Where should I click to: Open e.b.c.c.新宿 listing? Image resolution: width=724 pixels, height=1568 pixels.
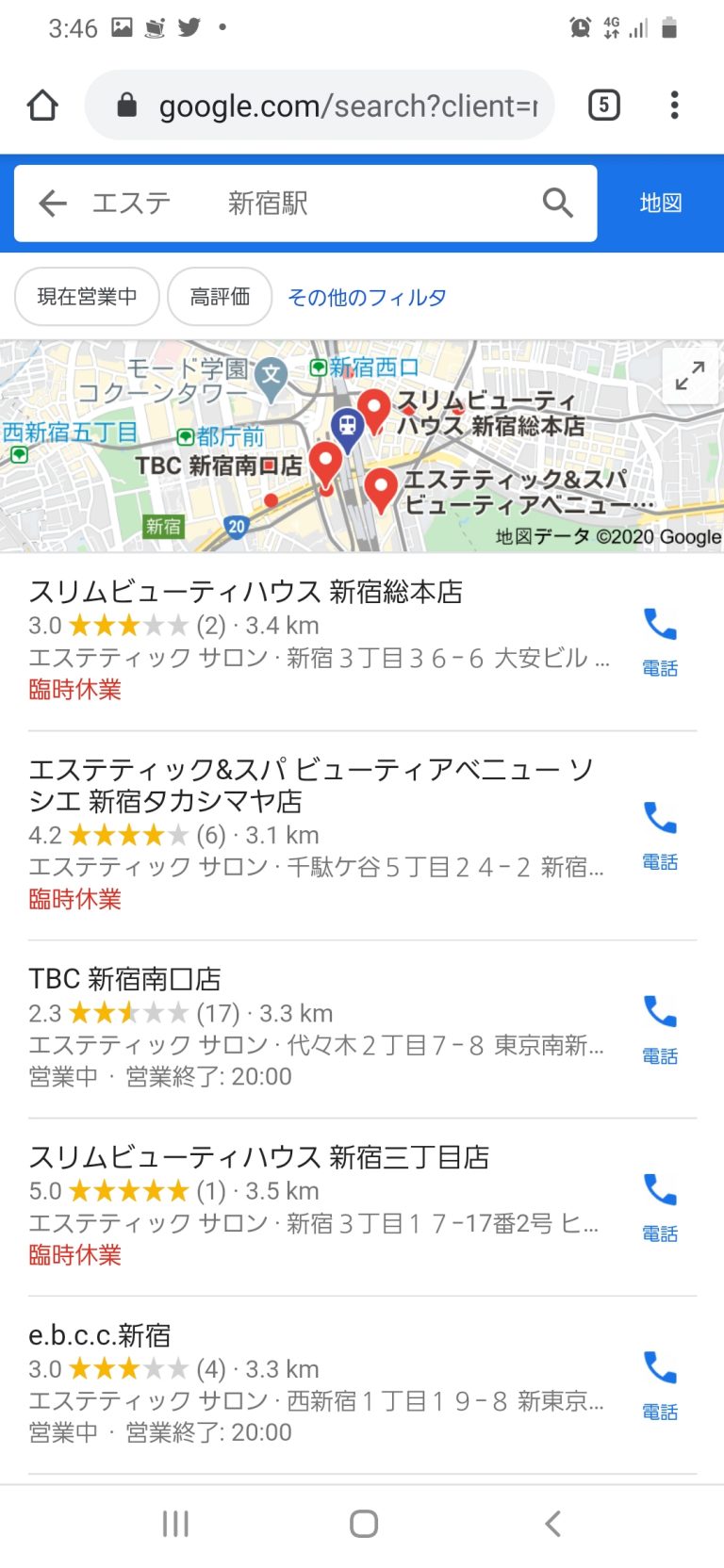[321, 1384]
